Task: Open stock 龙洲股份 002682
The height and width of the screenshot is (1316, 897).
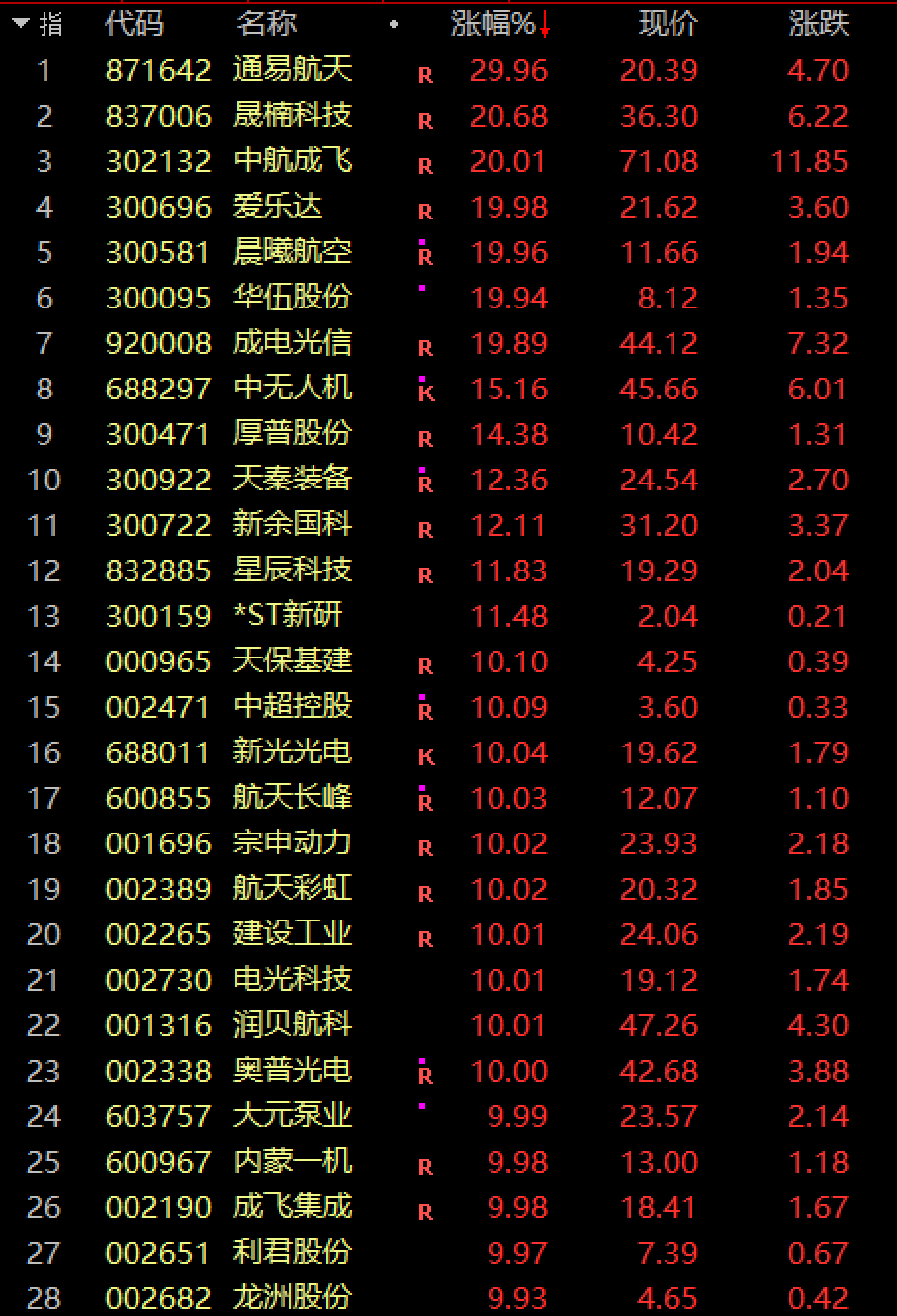Action: (293, 1298)
